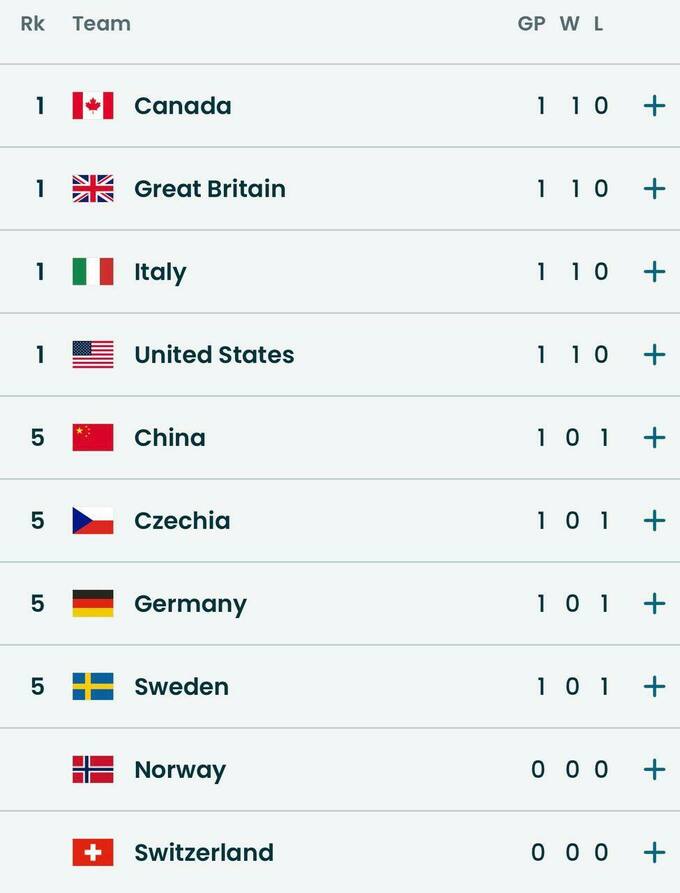This screenshot has height=893, width=680.
Task: Tap the plus icon next to Germany
Action: [x=654, y=604]
